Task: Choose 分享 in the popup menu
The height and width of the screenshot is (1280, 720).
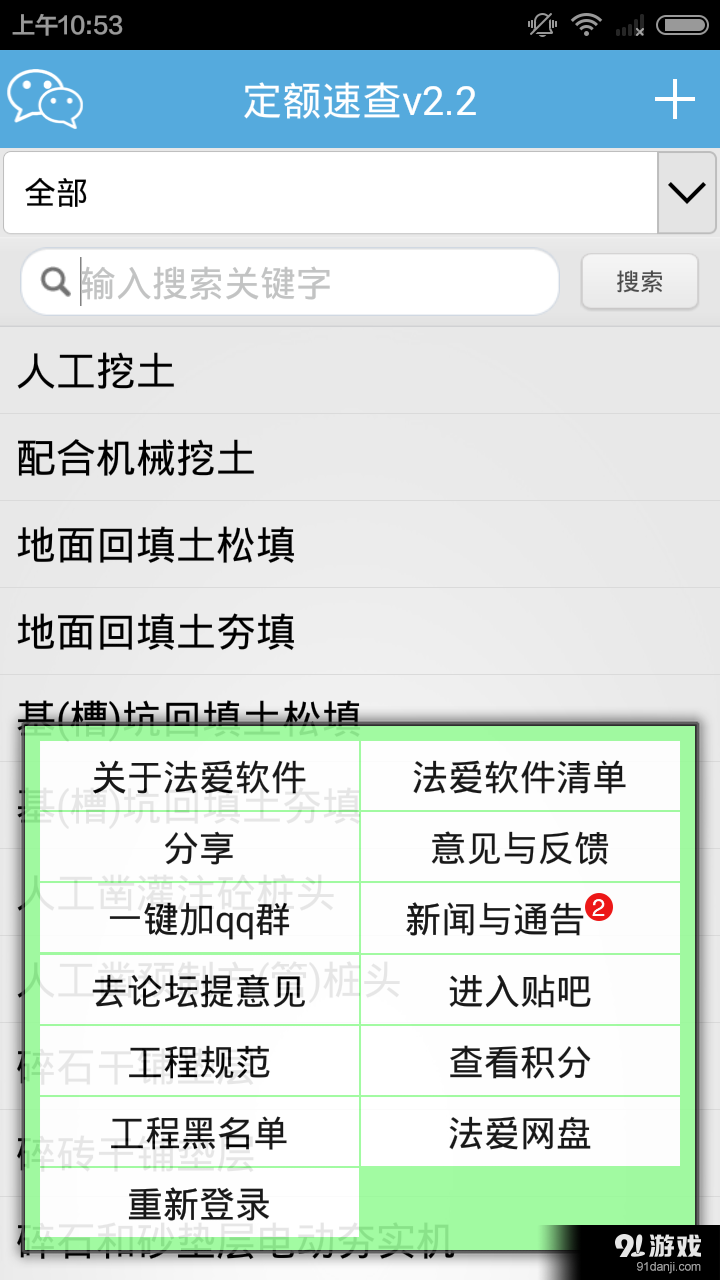Action: (199, 848)
